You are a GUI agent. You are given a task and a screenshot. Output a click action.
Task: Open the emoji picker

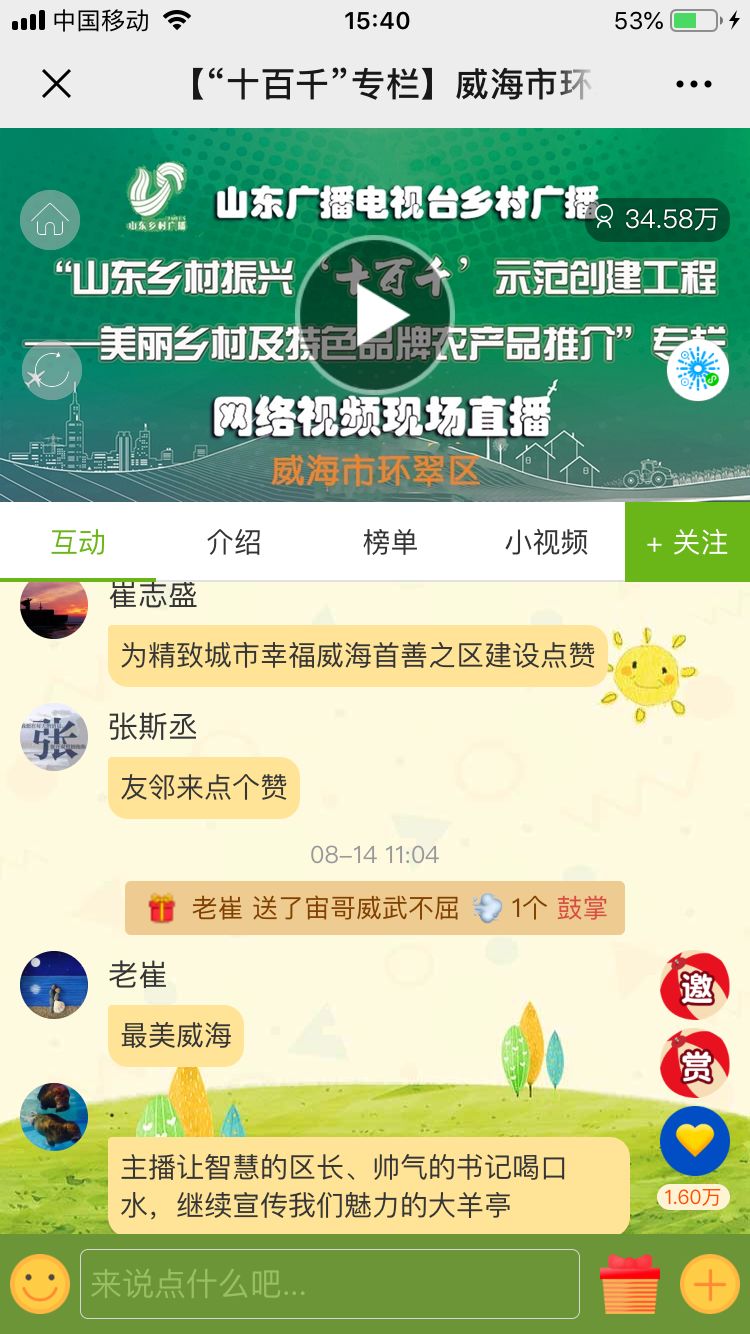[40, 1284]
